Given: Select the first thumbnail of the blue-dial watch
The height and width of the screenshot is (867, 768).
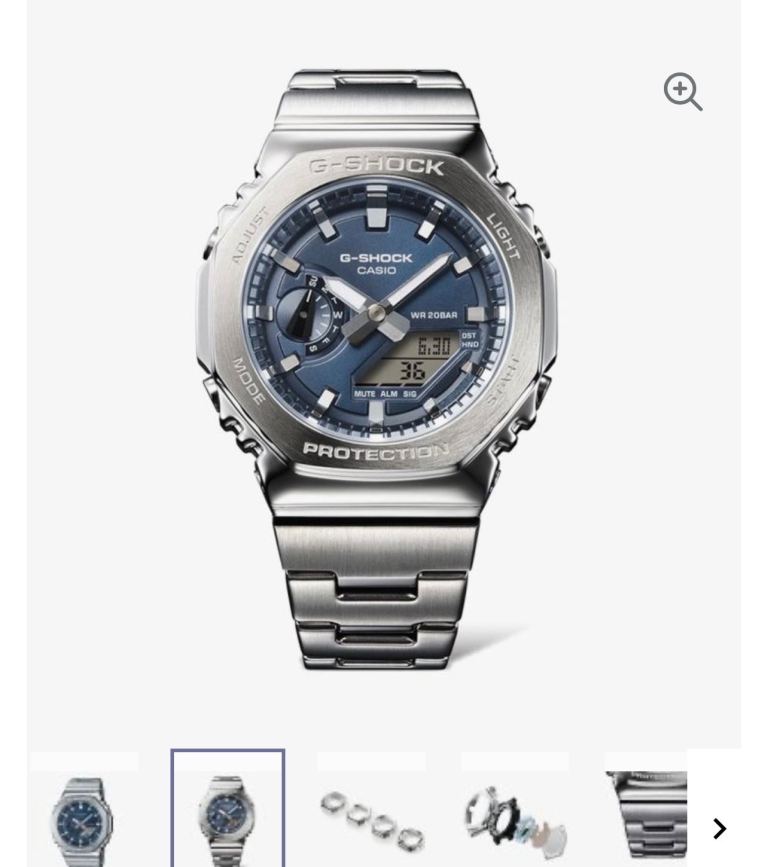Looking at the screenshot, I should point(84,815).
